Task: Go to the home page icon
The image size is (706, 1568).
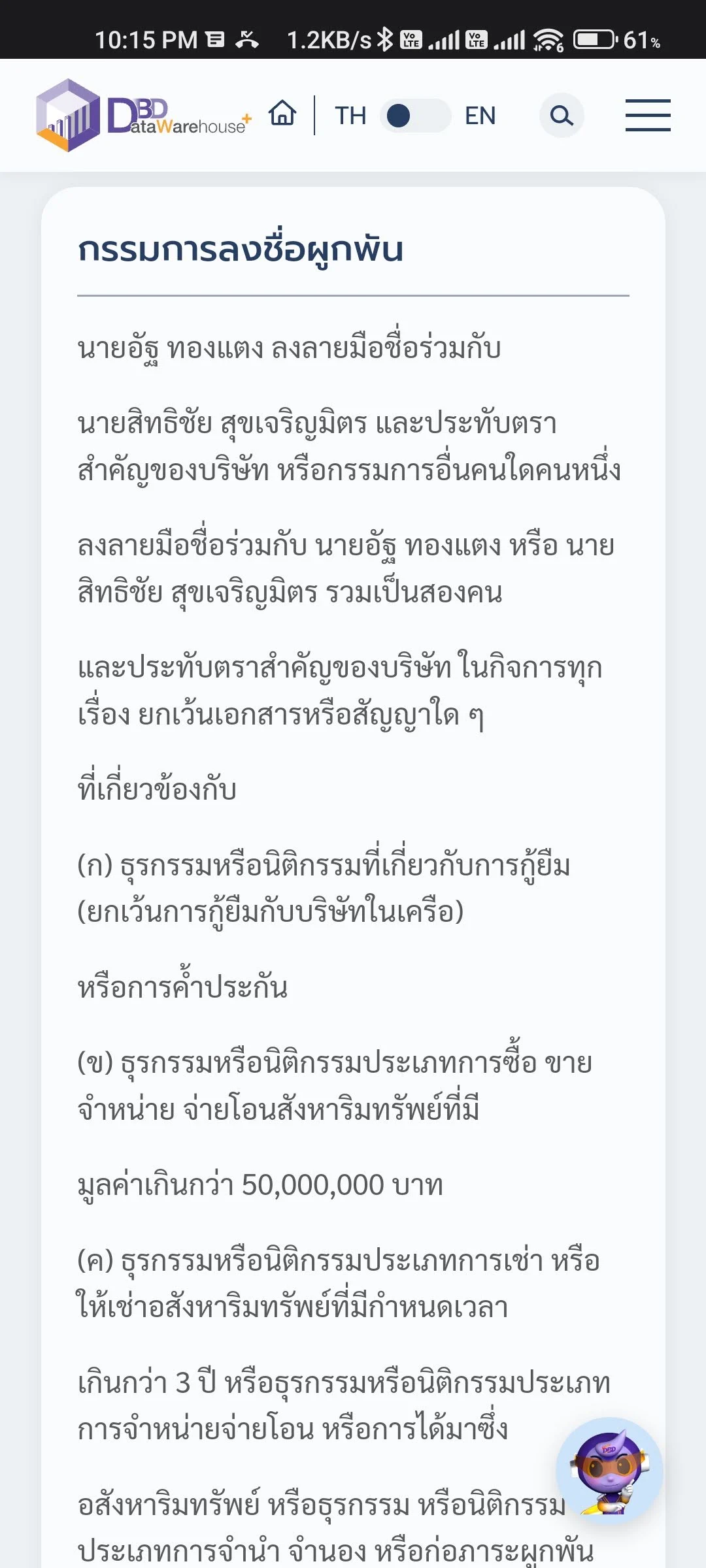Action: [x=282, y=114]
